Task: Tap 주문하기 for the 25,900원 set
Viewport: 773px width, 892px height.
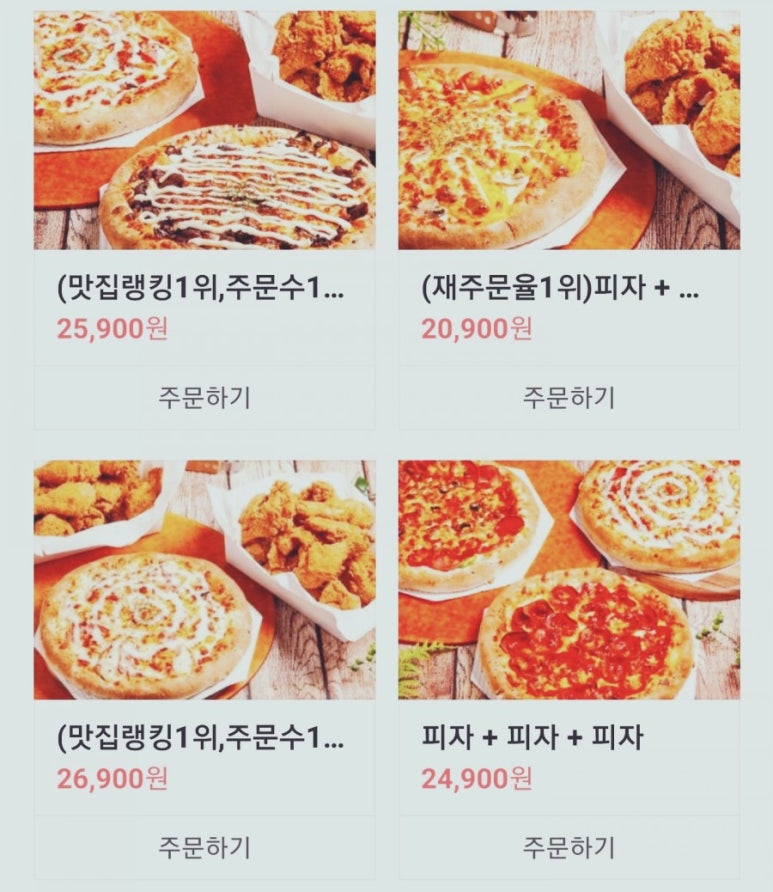Action: coord(204,397)
